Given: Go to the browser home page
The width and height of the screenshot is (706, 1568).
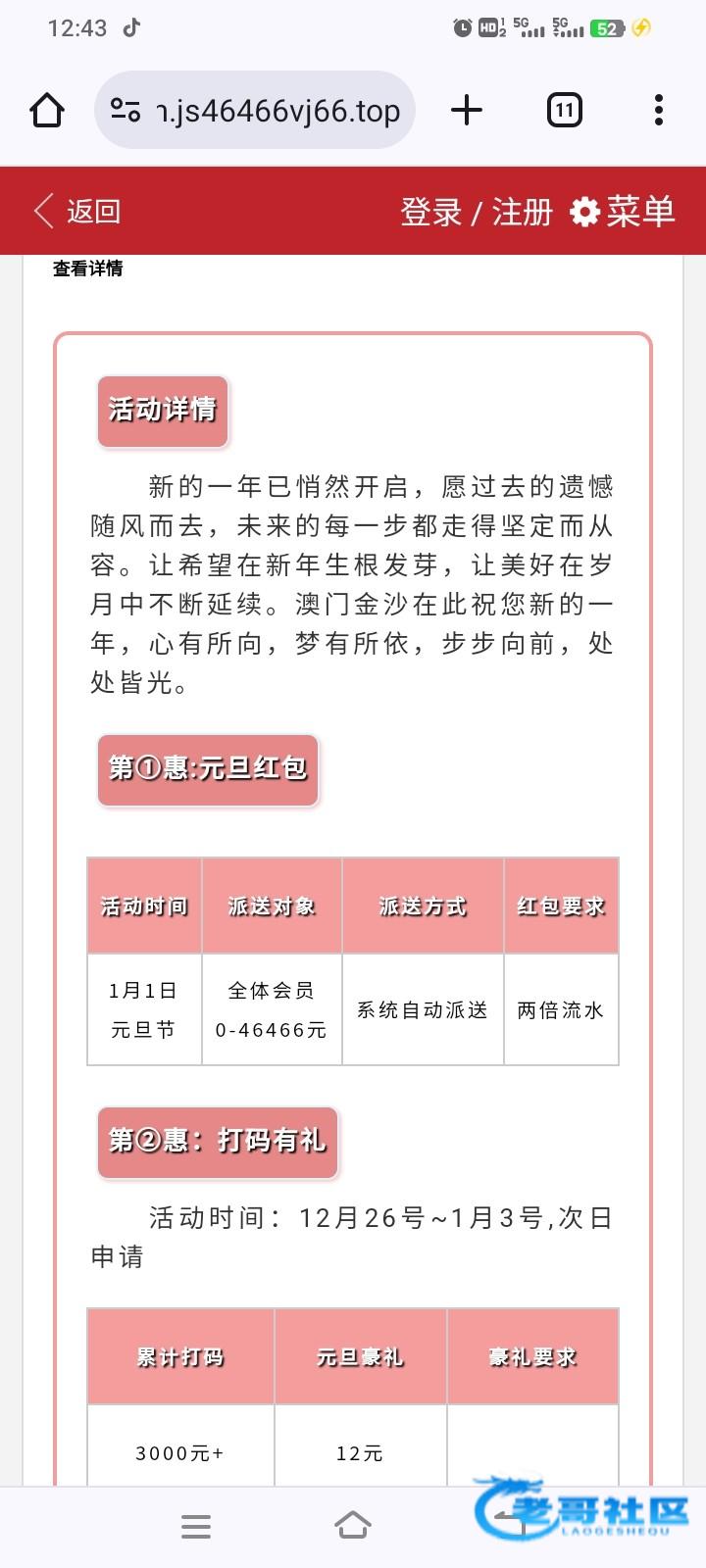Looking at the screenshot, I should coord(47,110).
